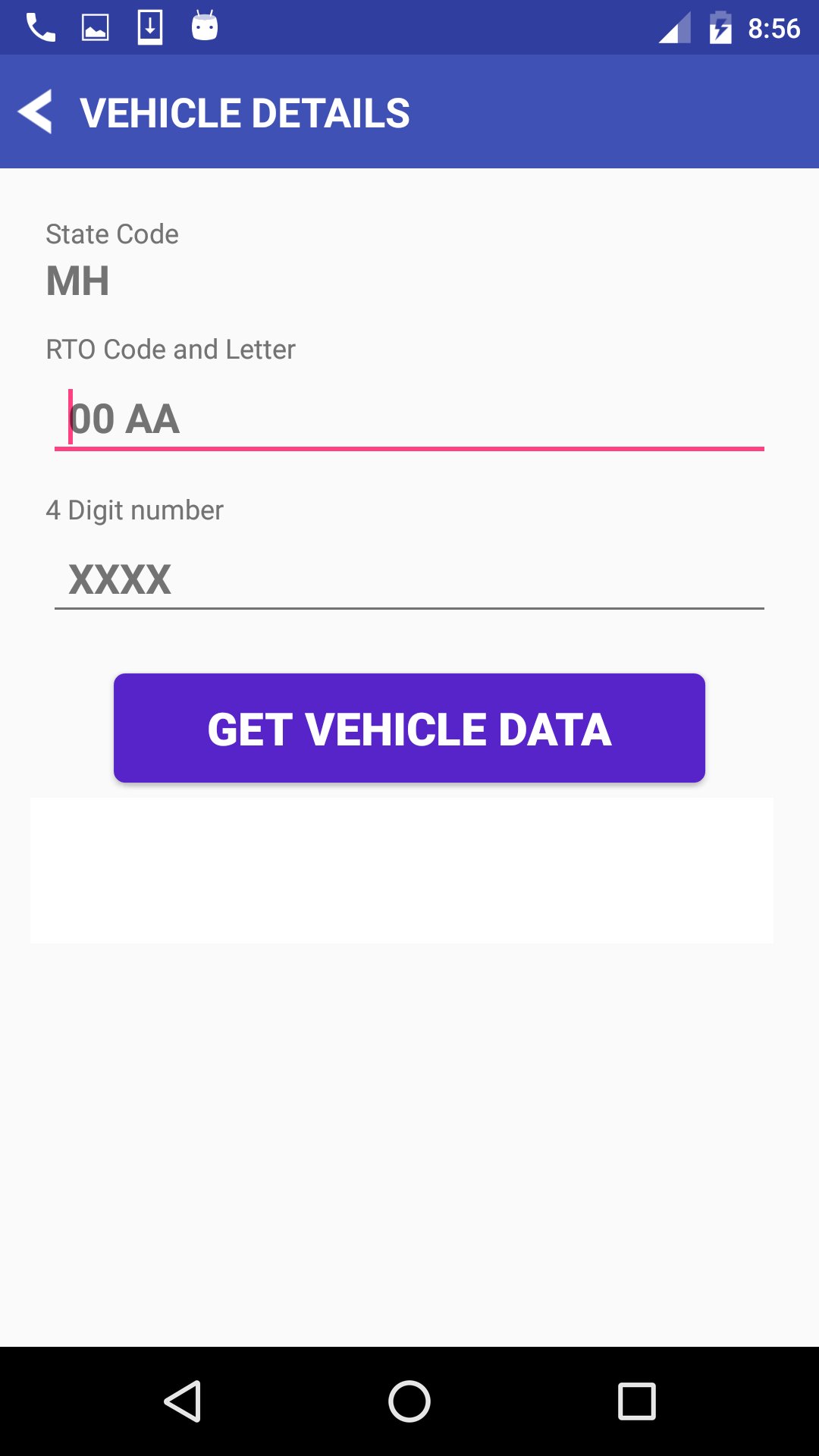Viewport: 819px width, 1456px height.
Task: Click the MH state code text
Action: click(x=76, y=280)
